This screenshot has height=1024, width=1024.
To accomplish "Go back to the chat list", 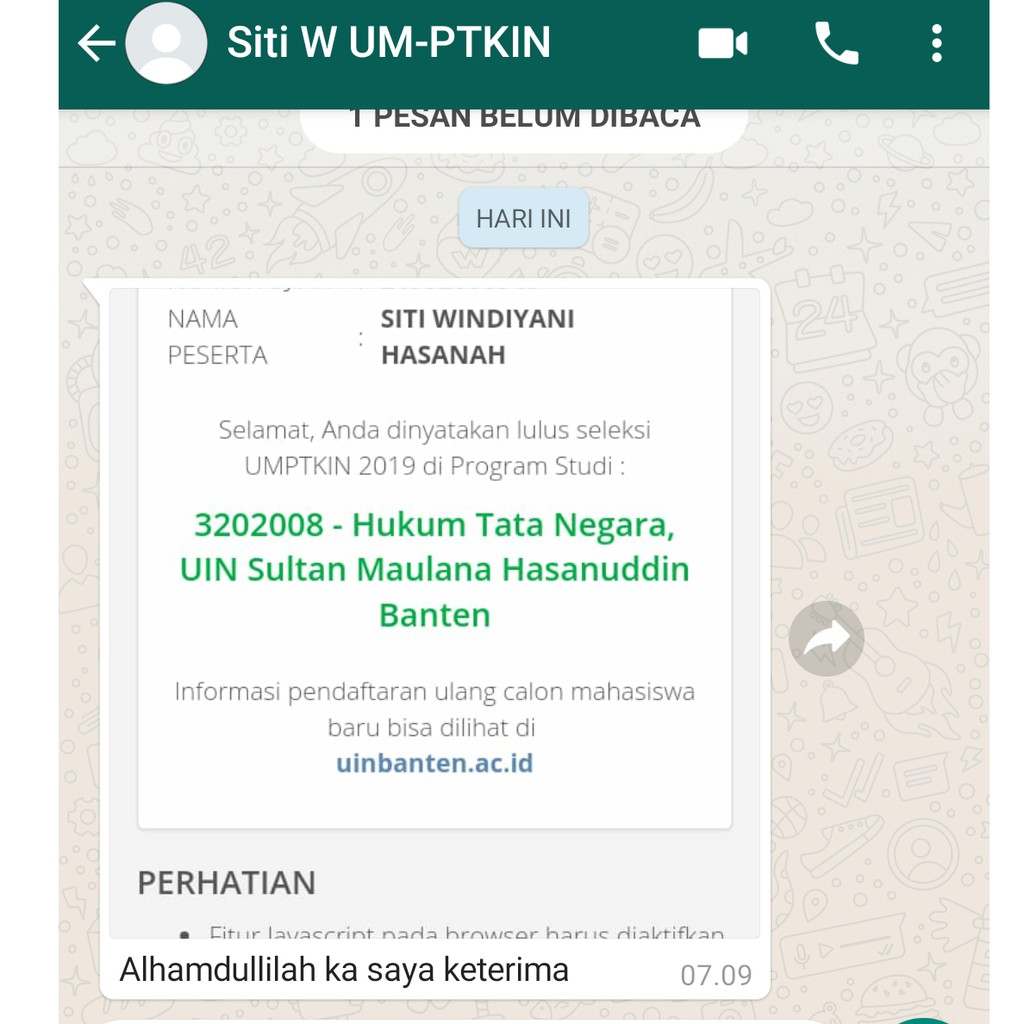I will [96, 43].
